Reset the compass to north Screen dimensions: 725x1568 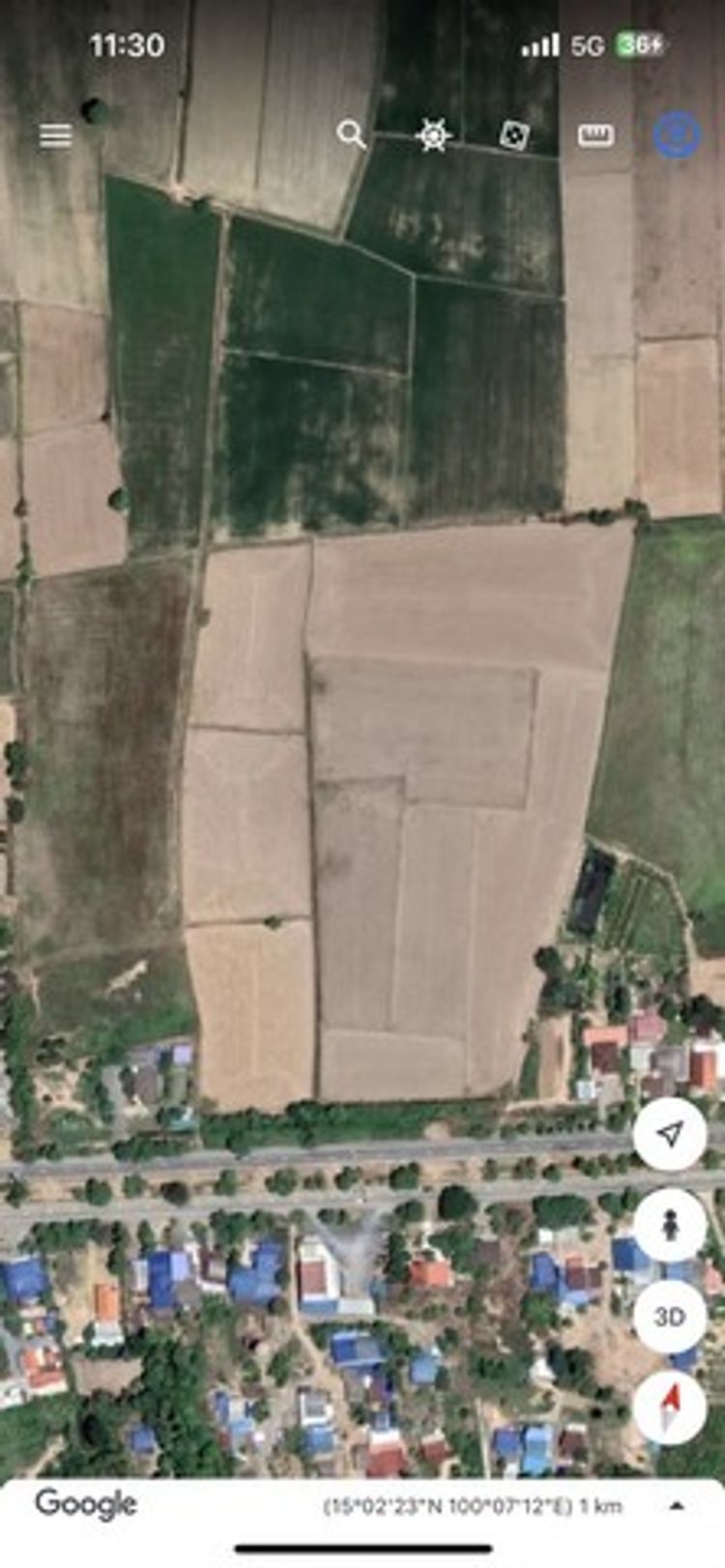[670, 1408]
